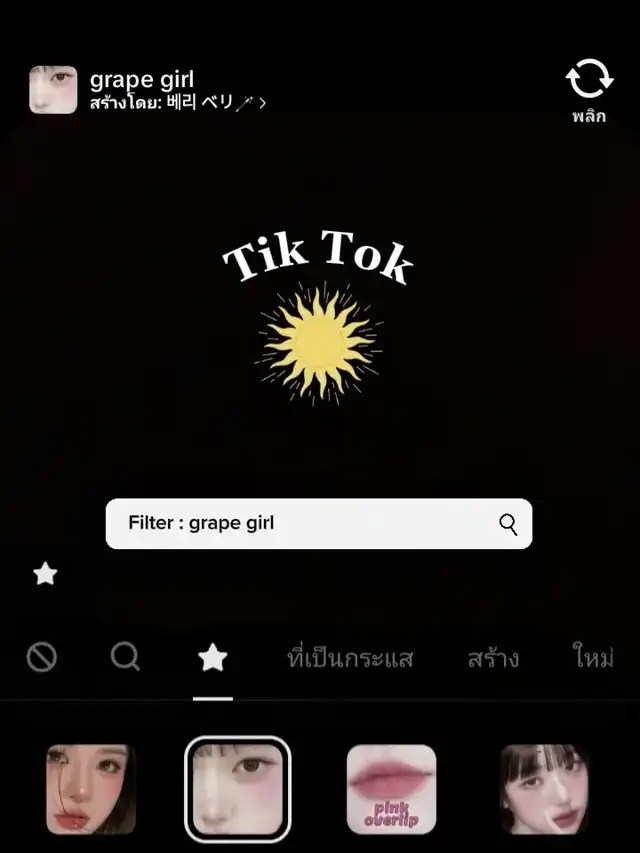Switch to the ใหม่ tab
This screenshot has width=640, height=853.
pos(593,659)
